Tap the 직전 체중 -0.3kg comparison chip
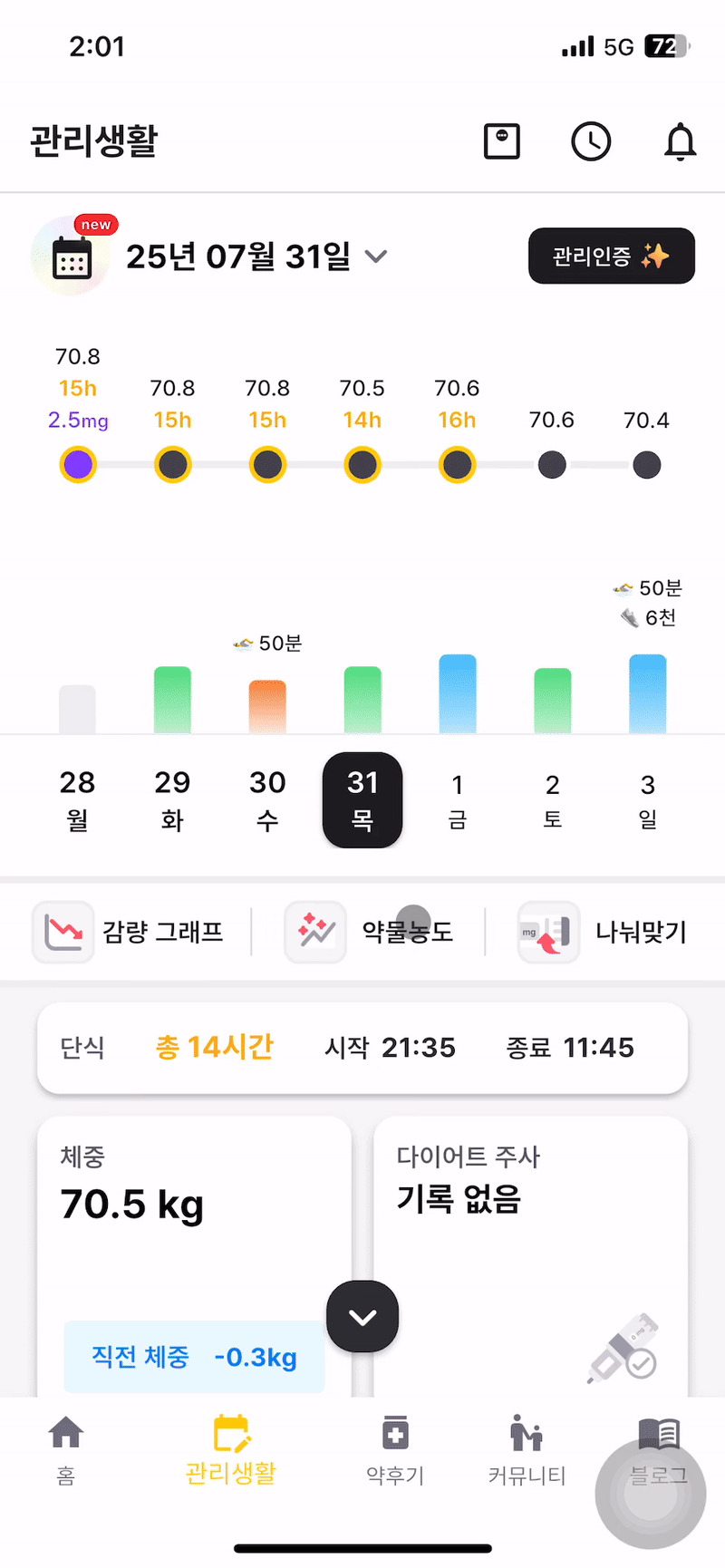 pyautogui.click(x=193, y=1357)
